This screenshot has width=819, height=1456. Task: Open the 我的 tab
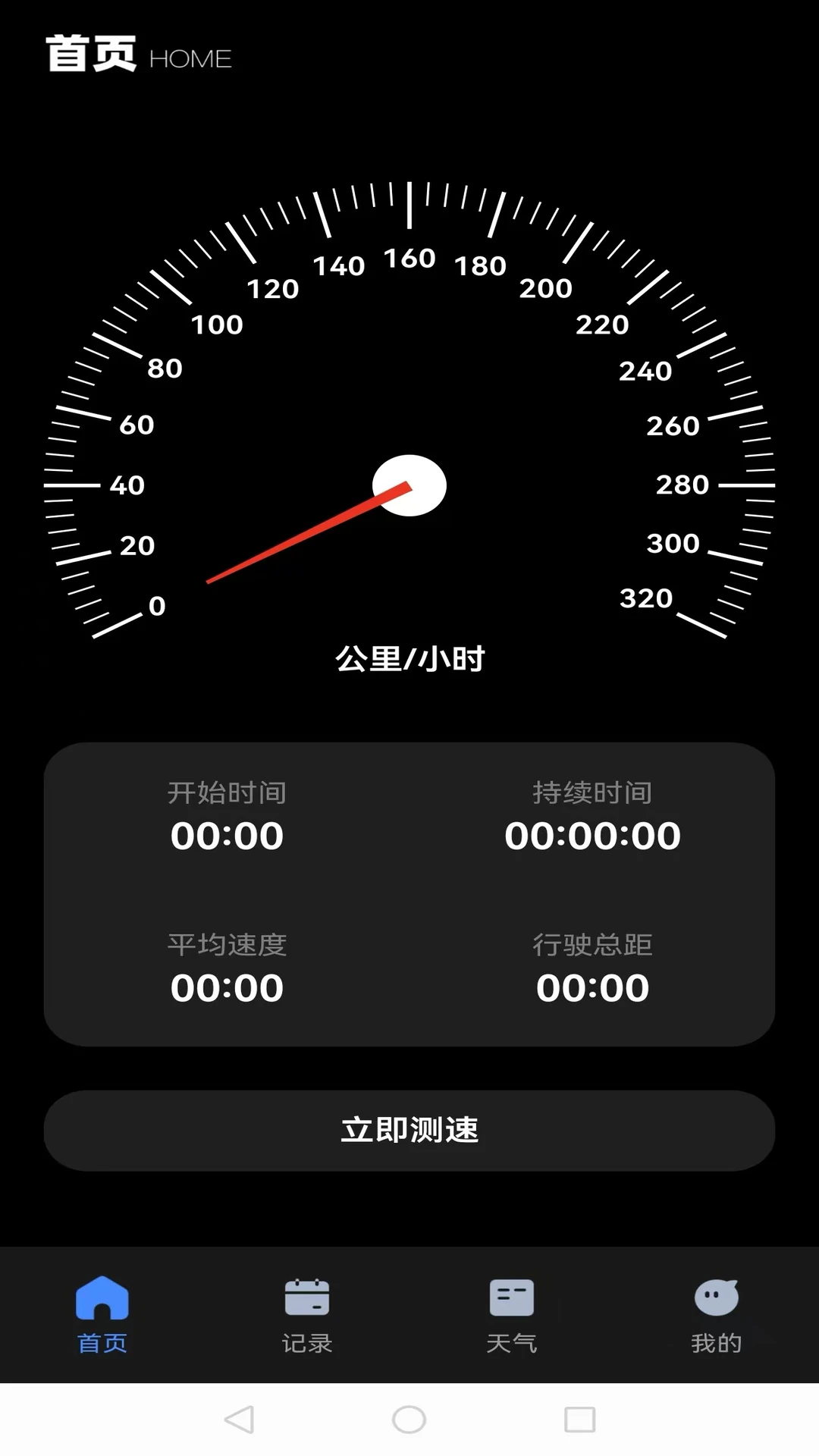(x=717, y=1341)
